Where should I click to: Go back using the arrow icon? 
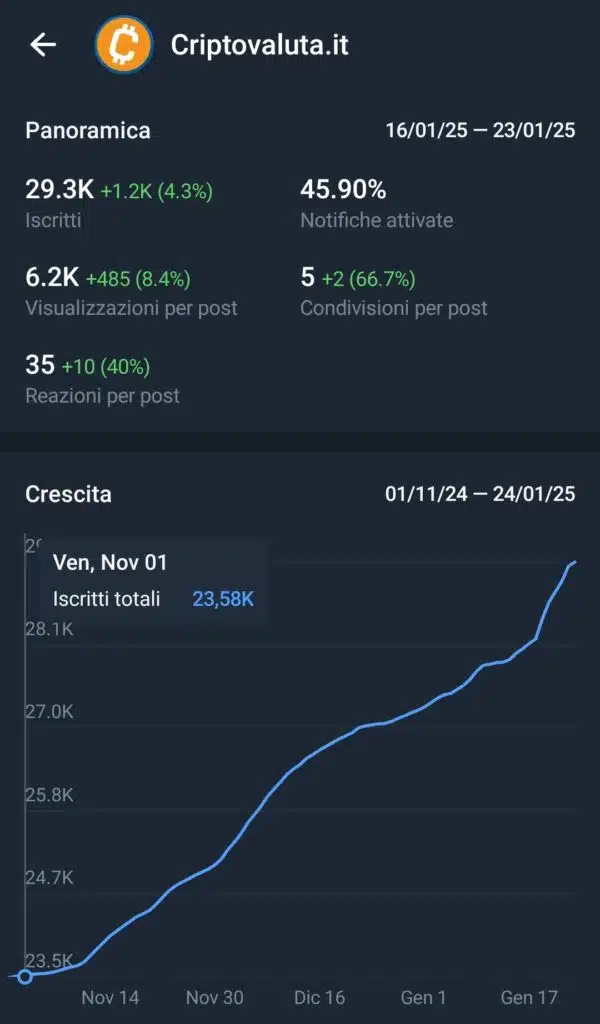click(43, 45)
